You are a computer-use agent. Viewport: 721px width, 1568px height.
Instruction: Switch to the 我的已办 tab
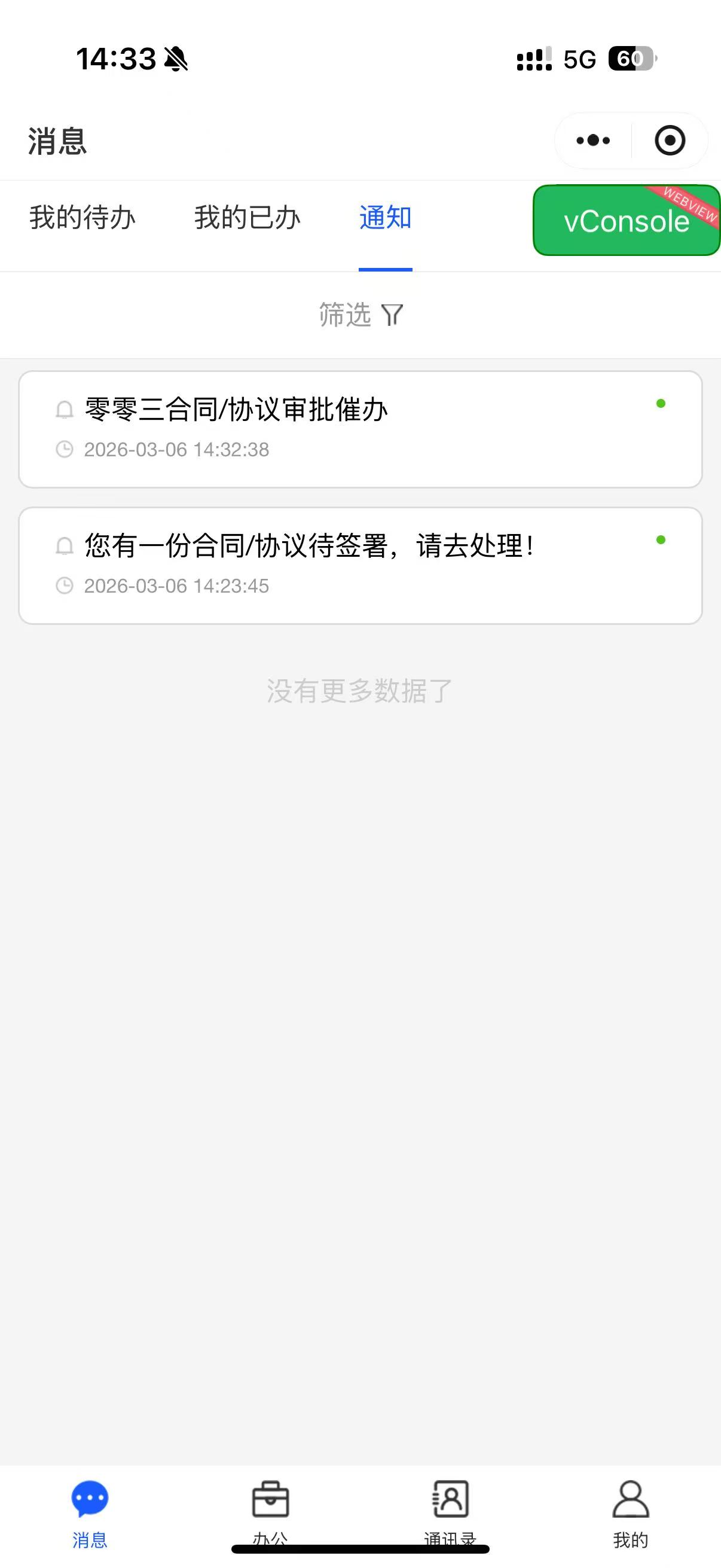click(x=247, y=218)
